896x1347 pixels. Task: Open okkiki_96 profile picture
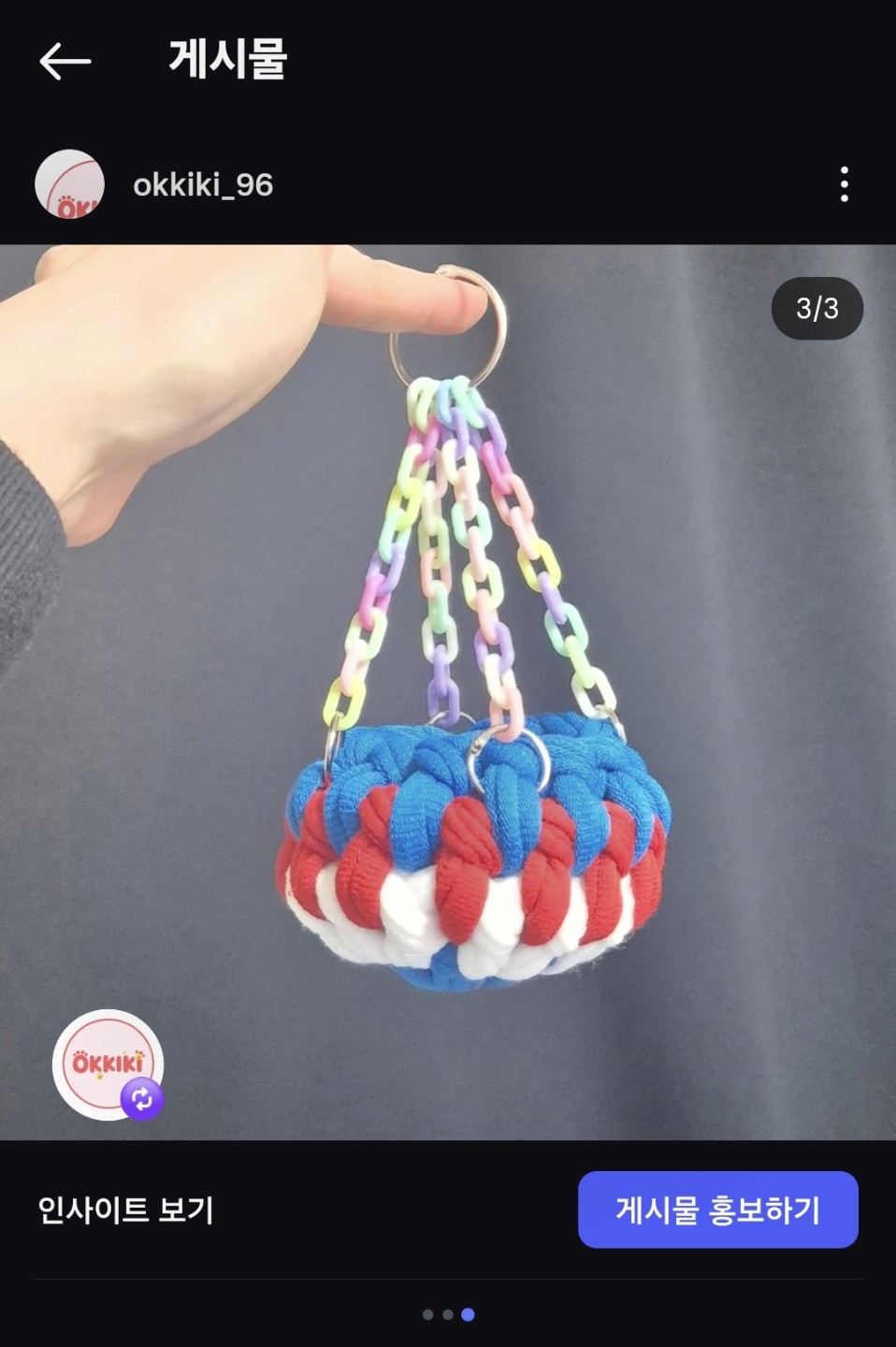(x=69, y=184)
